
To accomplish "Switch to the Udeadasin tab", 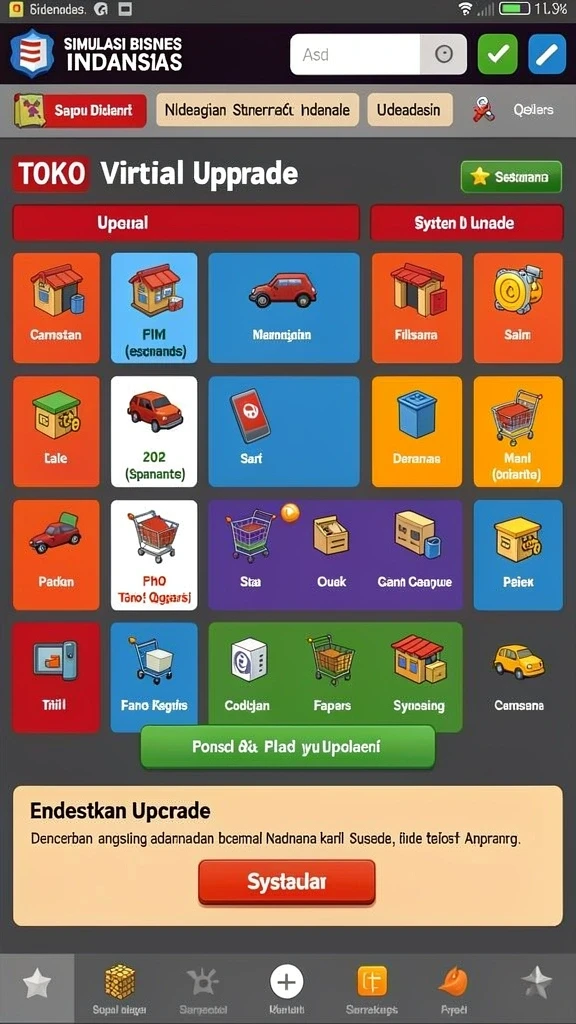I will coord(410,110).
